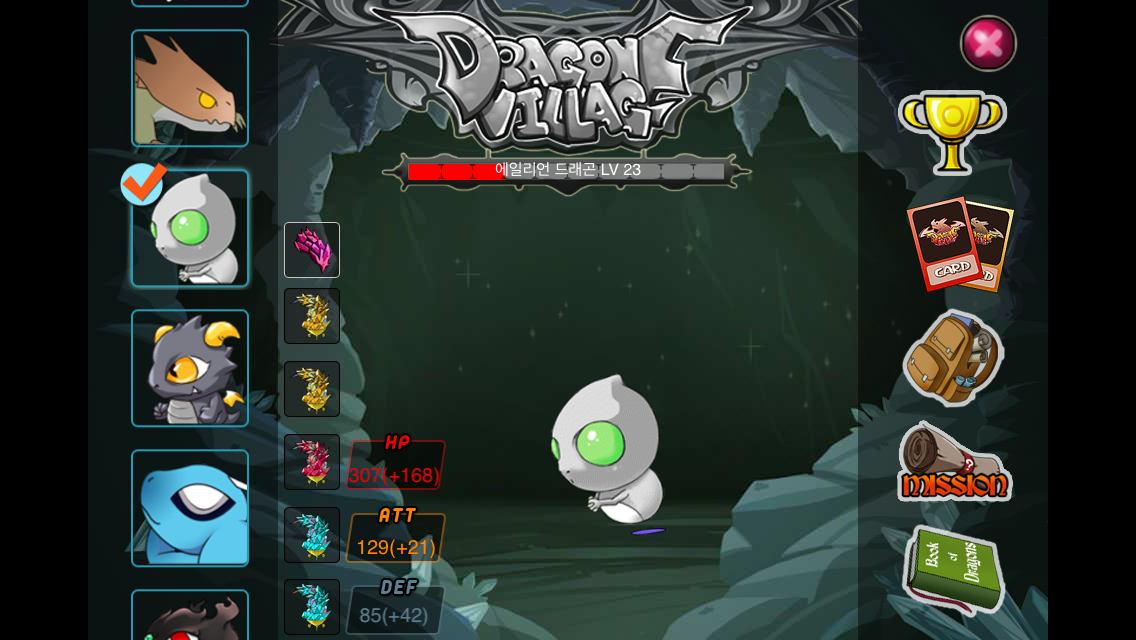
Task: Open the red crystal item slot
Action: (312, 462)
